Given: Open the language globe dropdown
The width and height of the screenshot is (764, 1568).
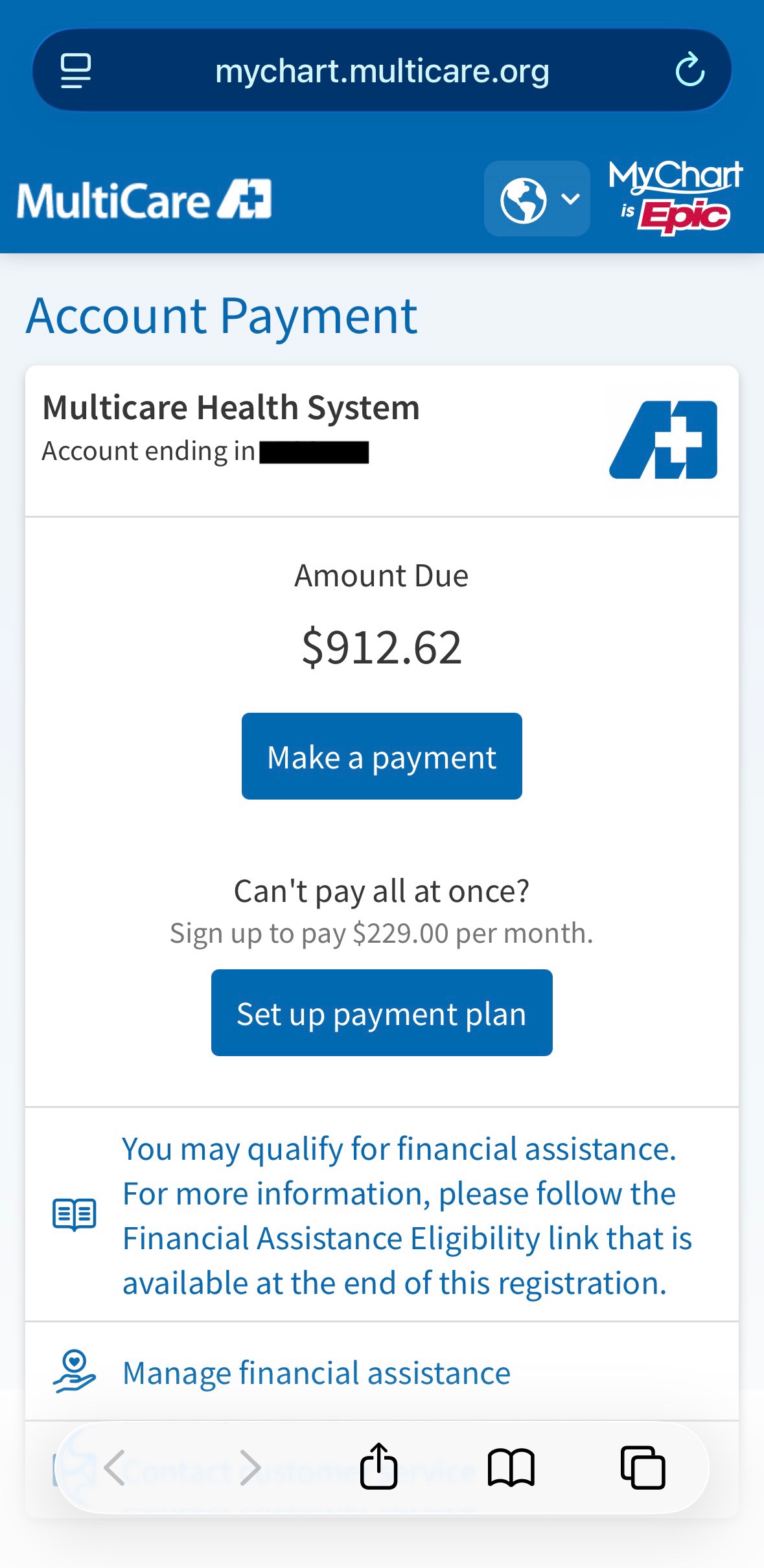Looking at the screenshot, I should (537, 199).
